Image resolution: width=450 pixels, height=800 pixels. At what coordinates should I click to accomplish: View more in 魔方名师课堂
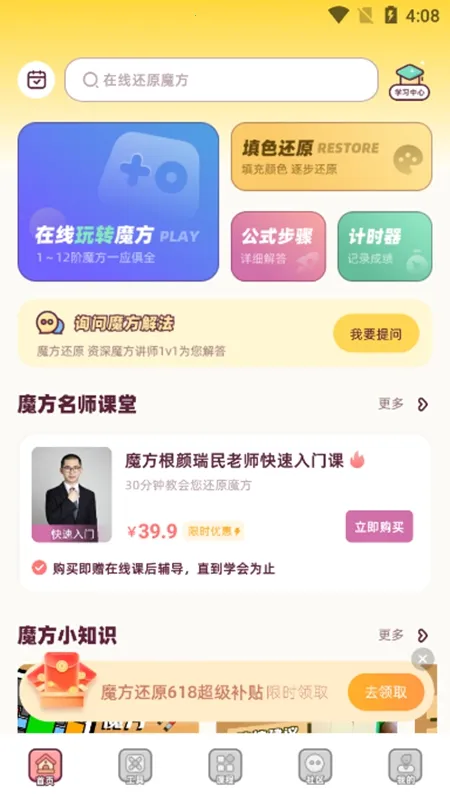click(403, 404)
